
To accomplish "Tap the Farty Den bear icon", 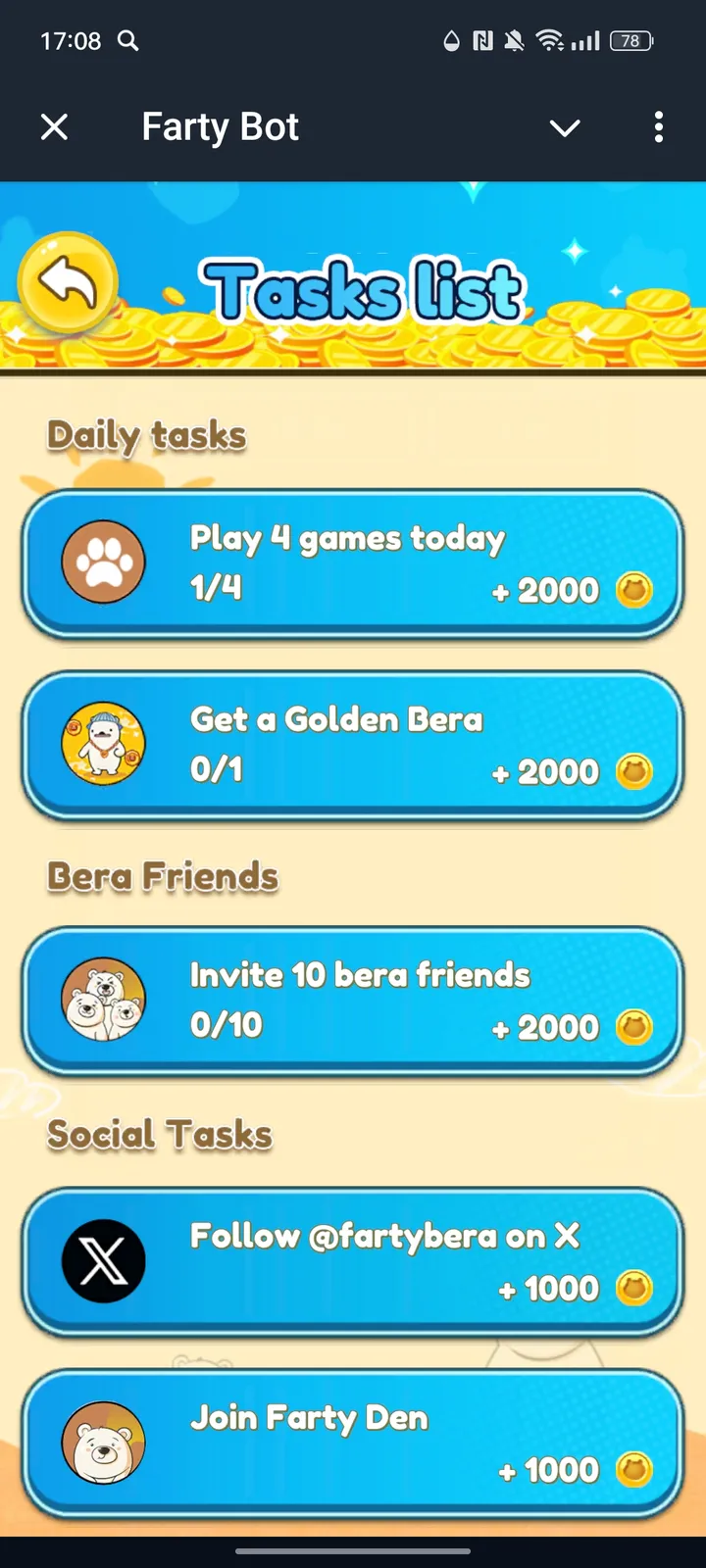I will (103, 1443).
